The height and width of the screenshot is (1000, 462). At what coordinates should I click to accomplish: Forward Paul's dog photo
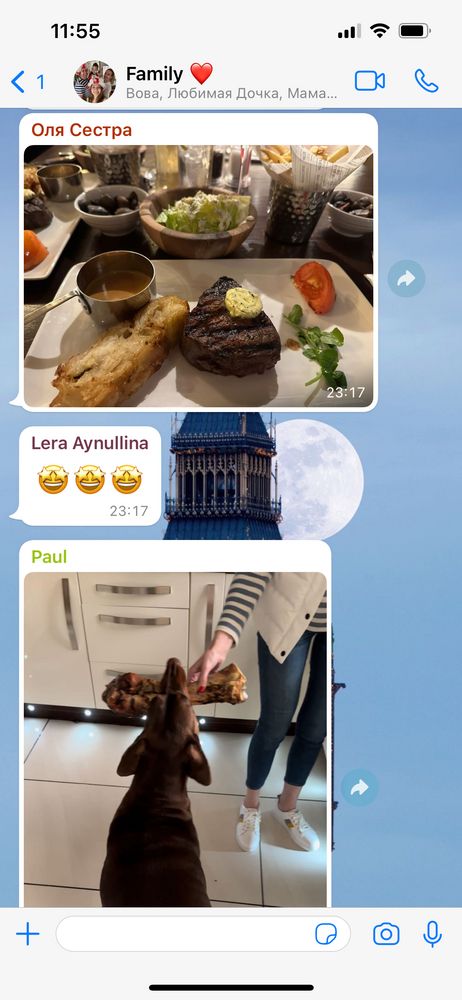[x=360, y=788]
